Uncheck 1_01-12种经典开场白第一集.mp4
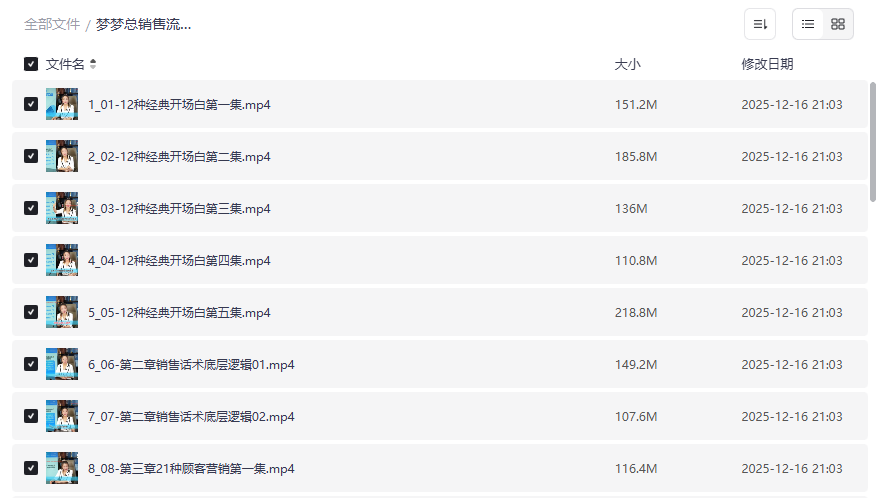 31,104
